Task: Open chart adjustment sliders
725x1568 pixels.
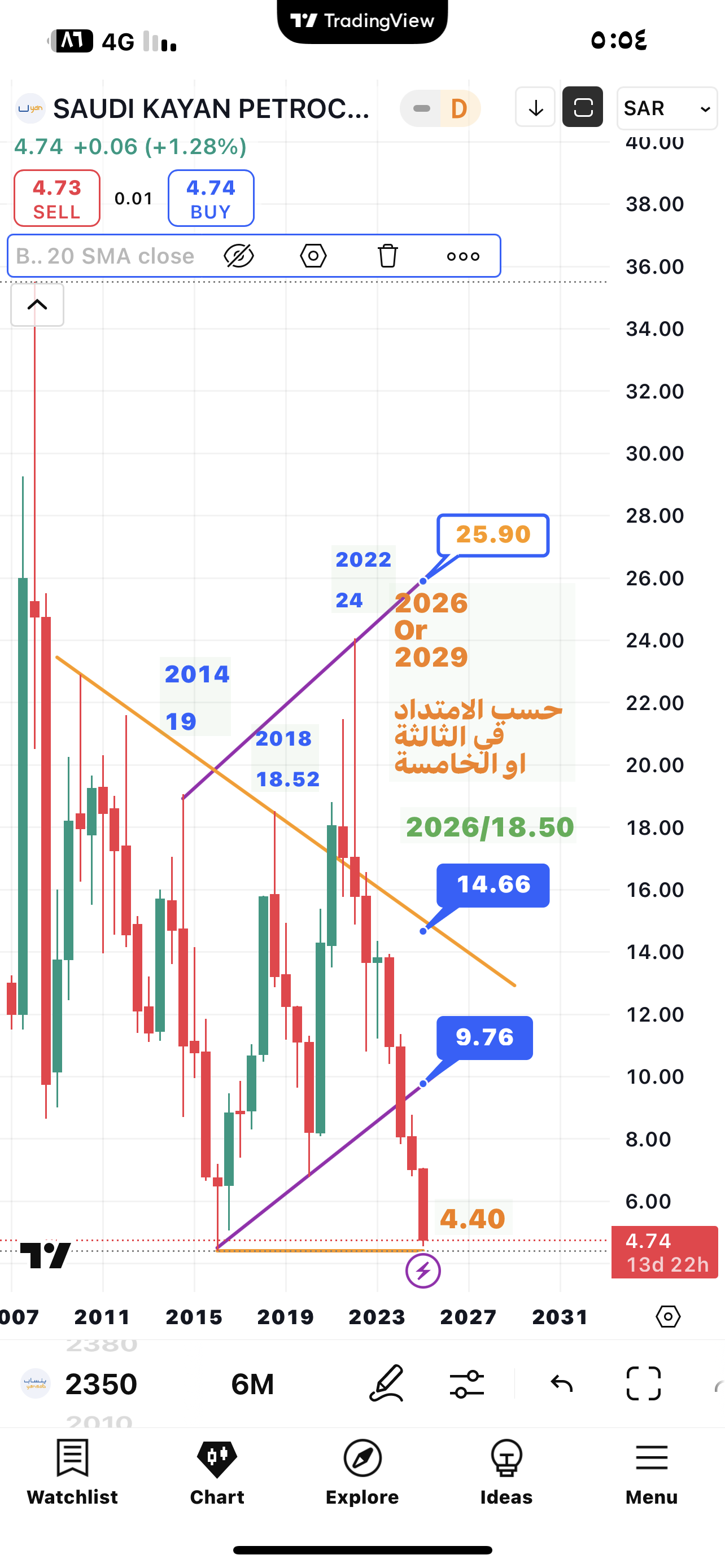Action: click(x=467, y=1384)
